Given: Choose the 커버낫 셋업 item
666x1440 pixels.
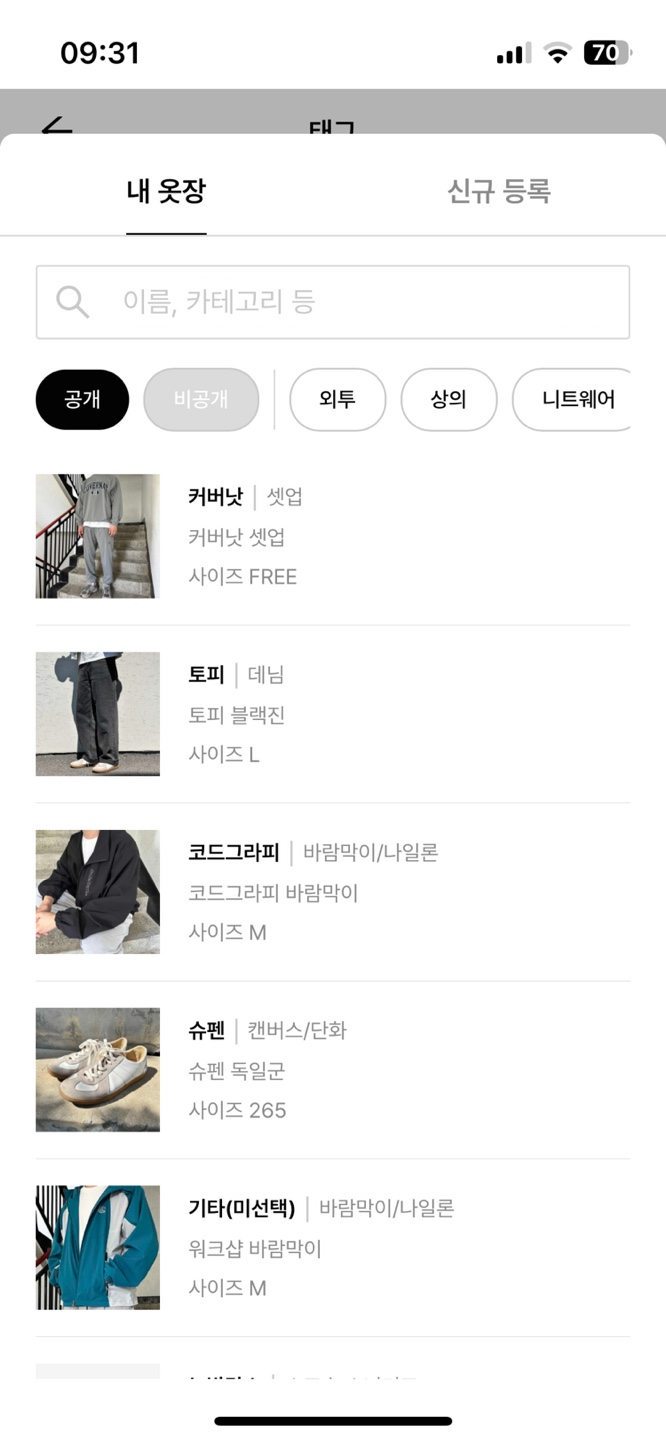Looking at the screenshot, I should (333, 537).
